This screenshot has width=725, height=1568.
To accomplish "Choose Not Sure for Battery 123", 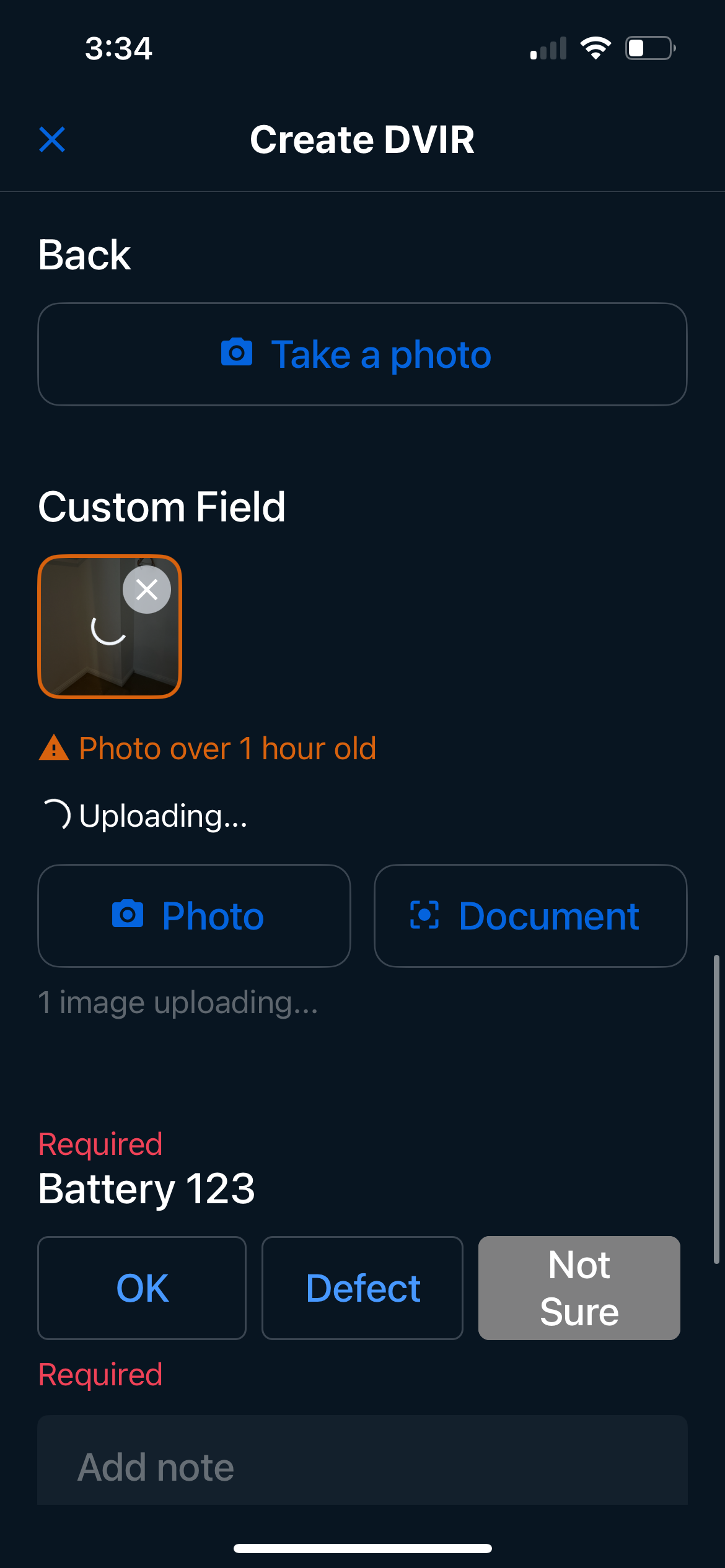I will click(x=578, y=1287).
